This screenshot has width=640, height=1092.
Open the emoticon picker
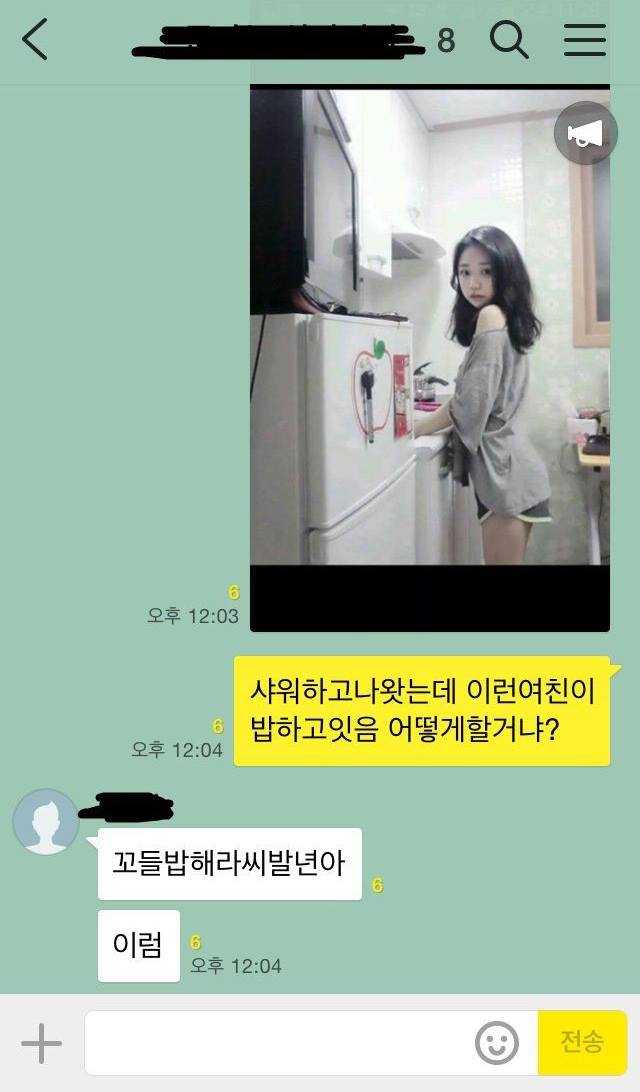point(497,1044)
